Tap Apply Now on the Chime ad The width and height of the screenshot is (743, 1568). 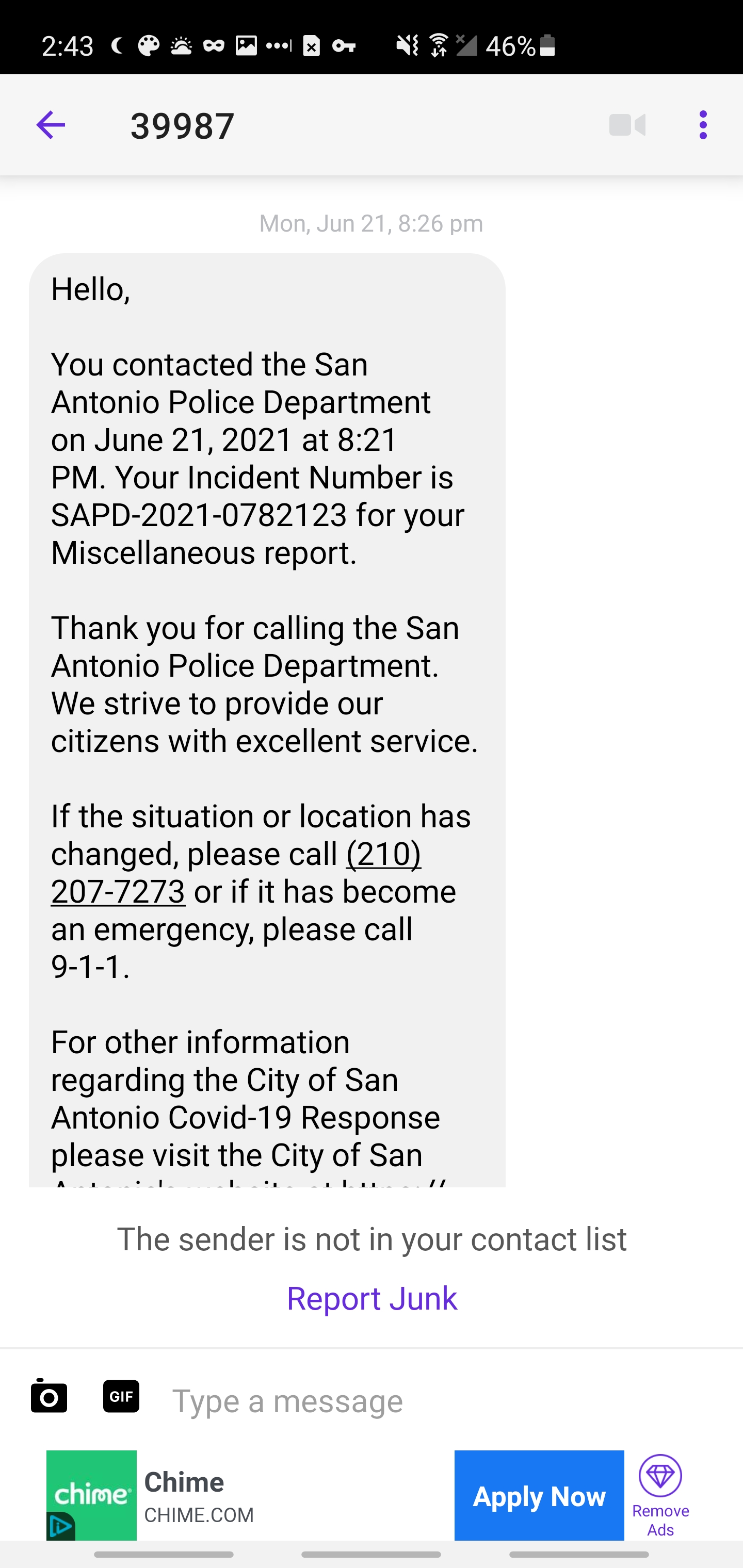click(538, 1496)
